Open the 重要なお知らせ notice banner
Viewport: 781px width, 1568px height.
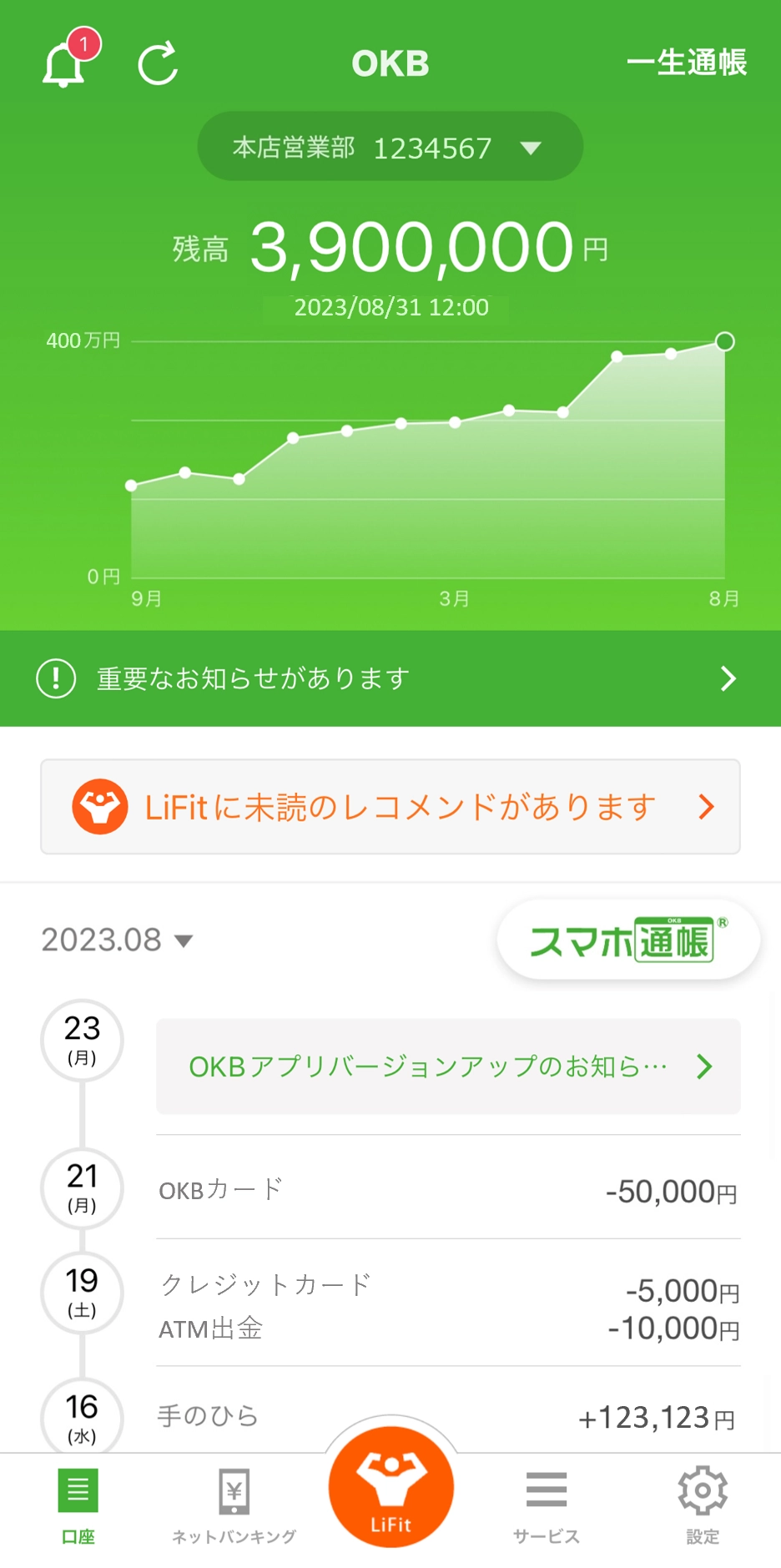390,678
